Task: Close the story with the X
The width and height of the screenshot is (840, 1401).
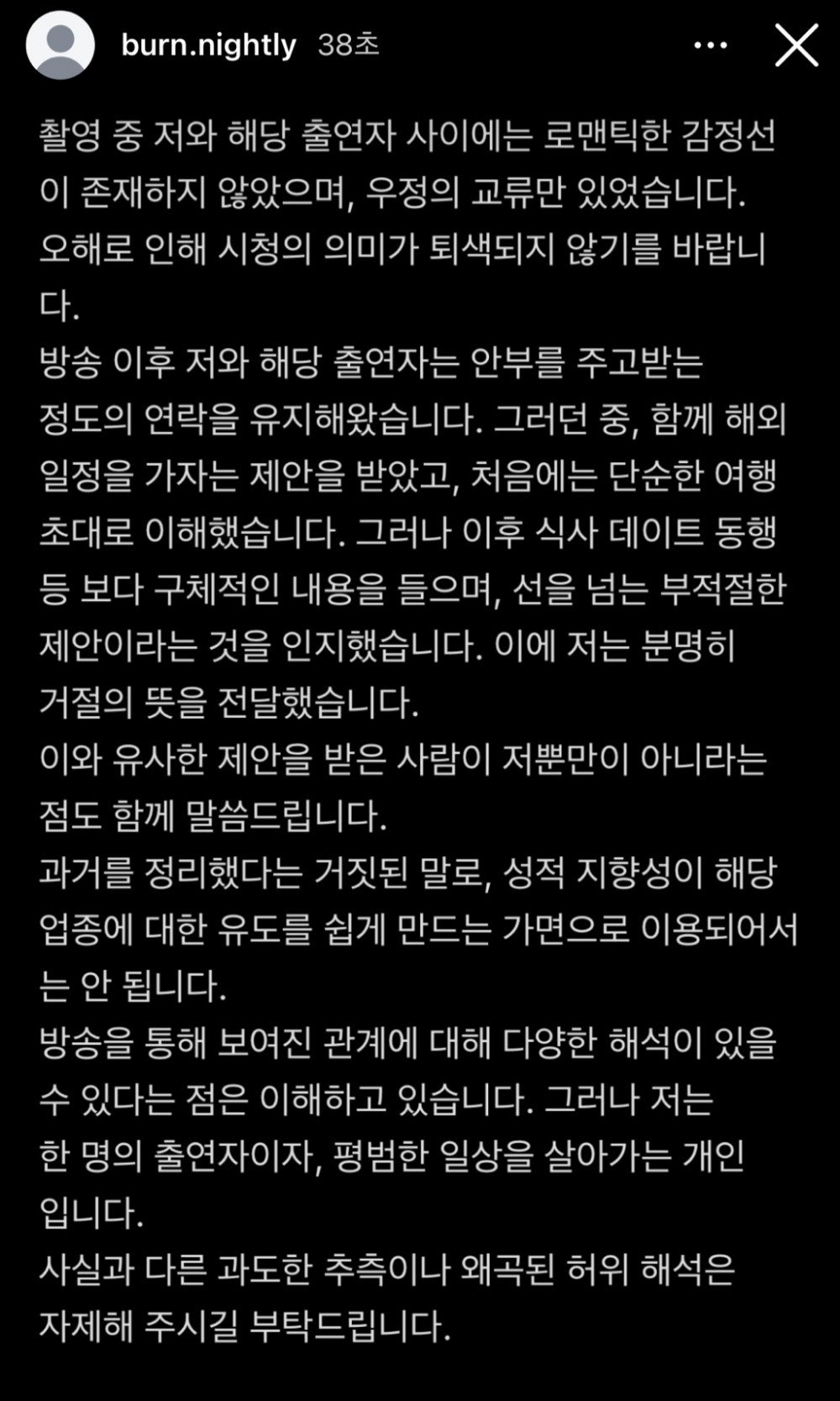Action: (x=795, y=45)
